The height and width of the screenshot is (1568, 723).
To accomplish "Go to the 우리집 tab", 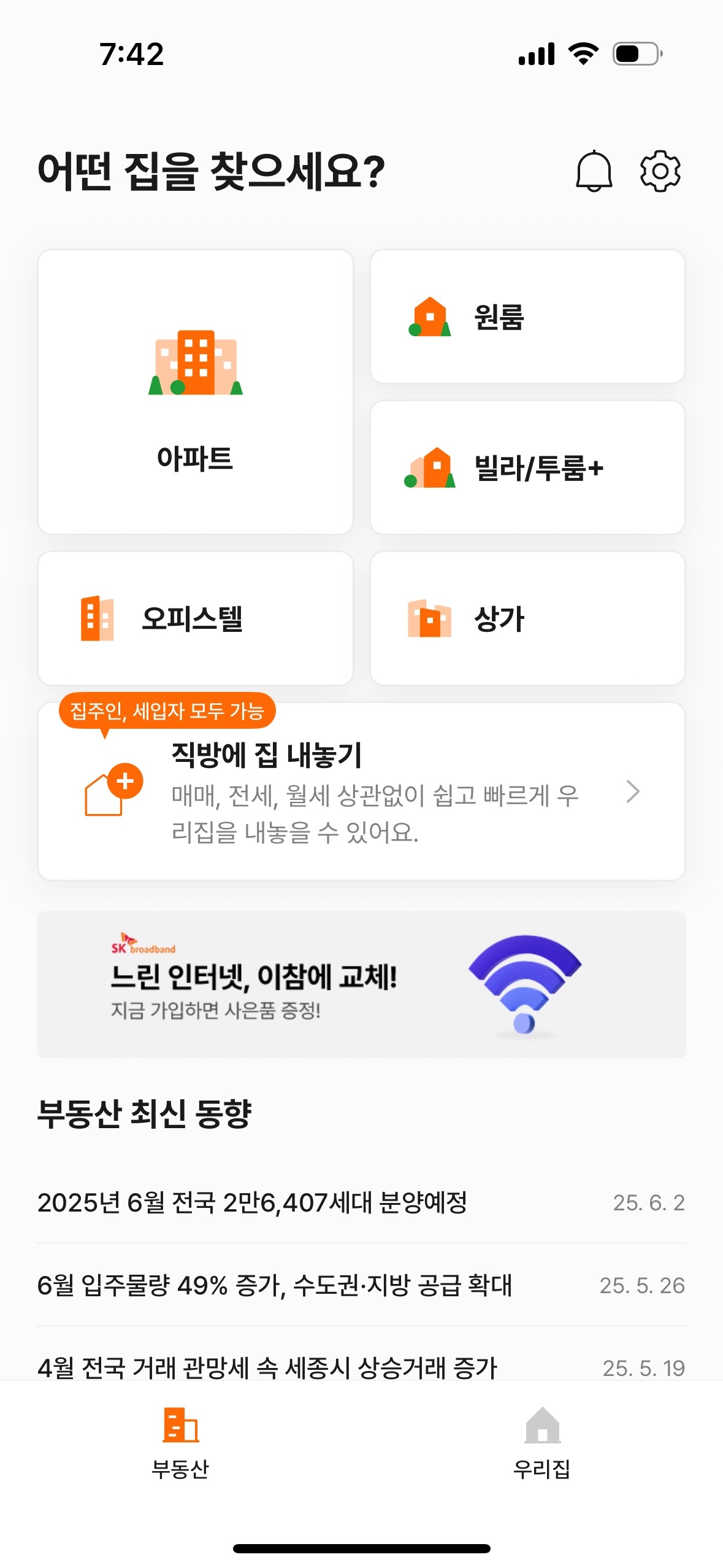I will tap(542, 1442).
